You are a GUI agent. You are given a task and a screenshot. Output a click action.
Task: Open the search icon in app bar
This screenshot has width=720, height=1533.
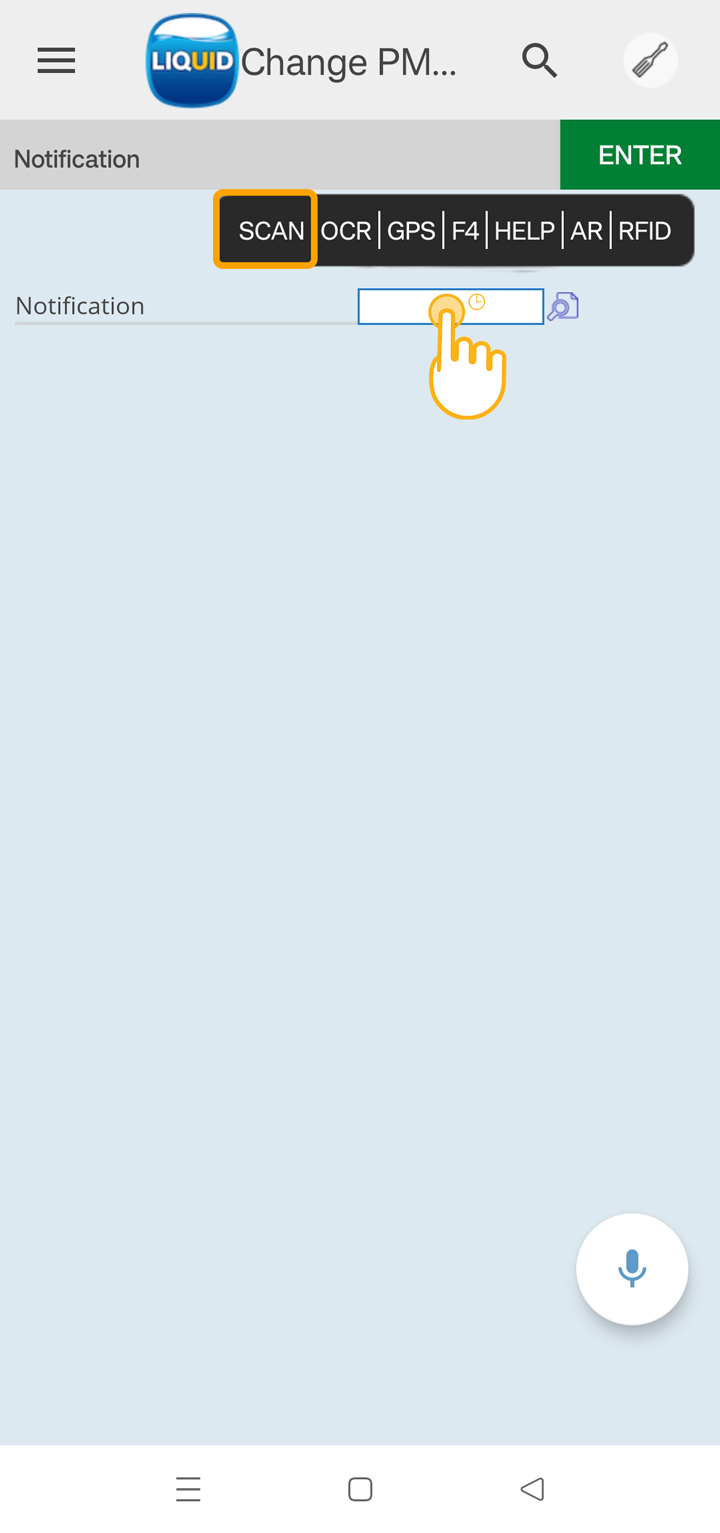coord(539,61)
